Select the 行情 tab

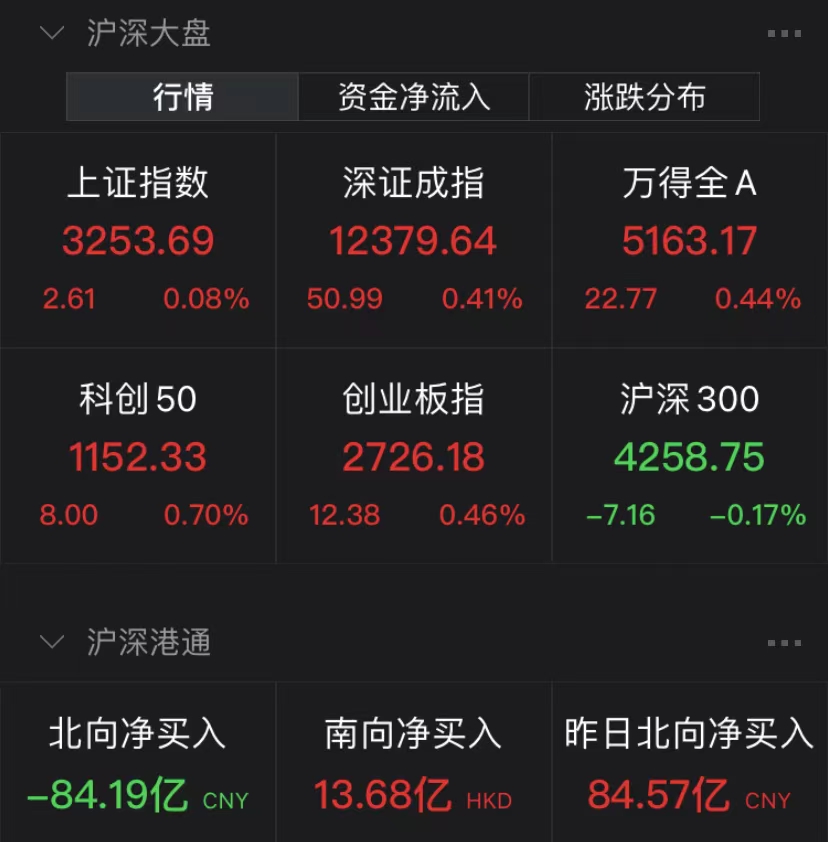pyautogui.click(x=182, y=97)
